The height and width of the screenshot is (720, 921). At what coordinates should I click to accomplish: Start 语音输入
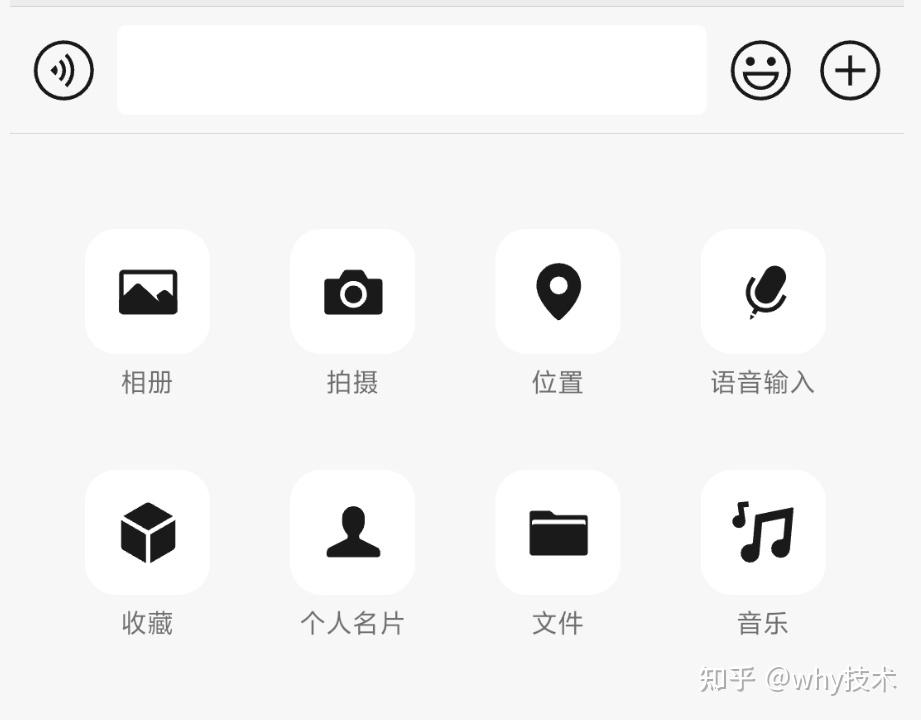pyautogui.click(x=763, y=292)
